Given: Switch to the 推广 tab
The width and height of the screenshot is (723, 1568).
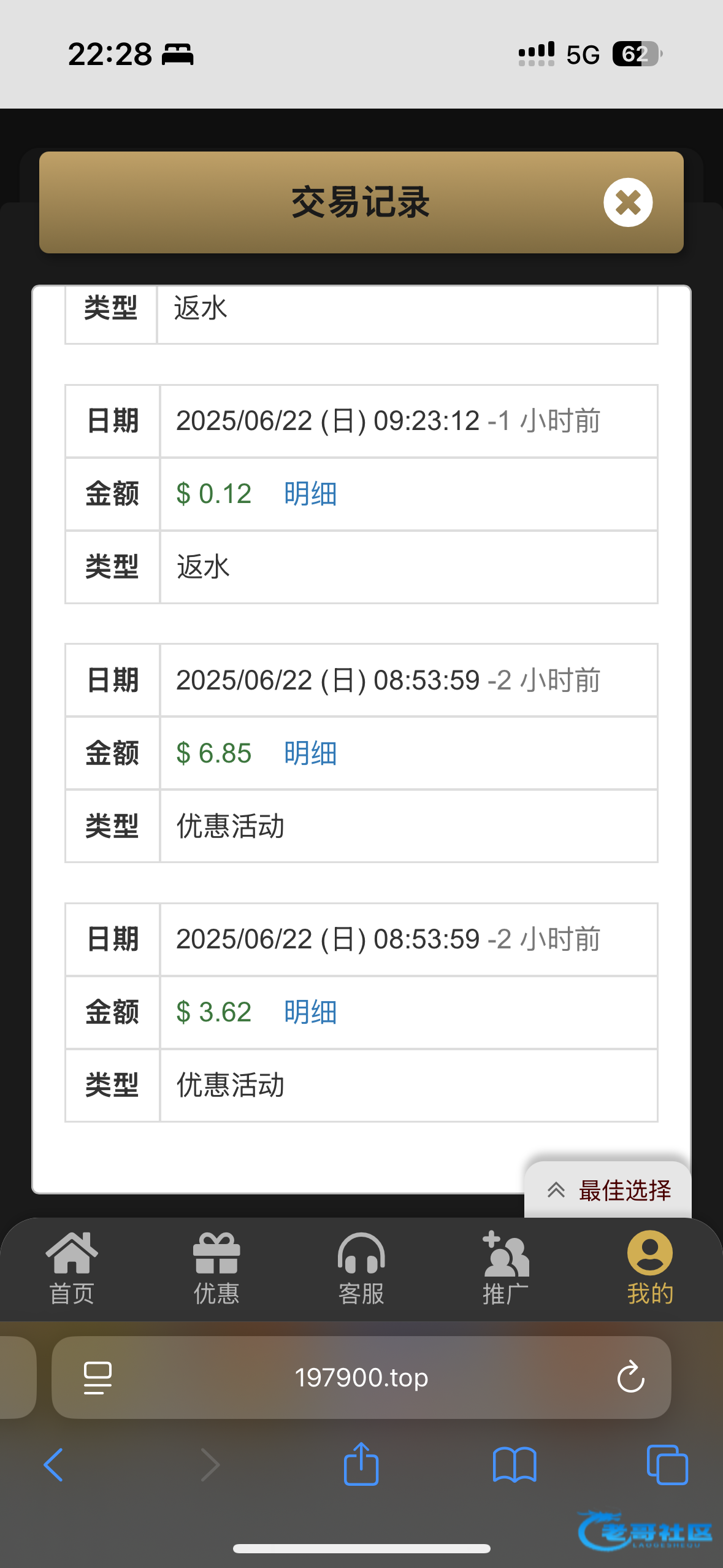Looking at the screenshot, I should 506,1269.
